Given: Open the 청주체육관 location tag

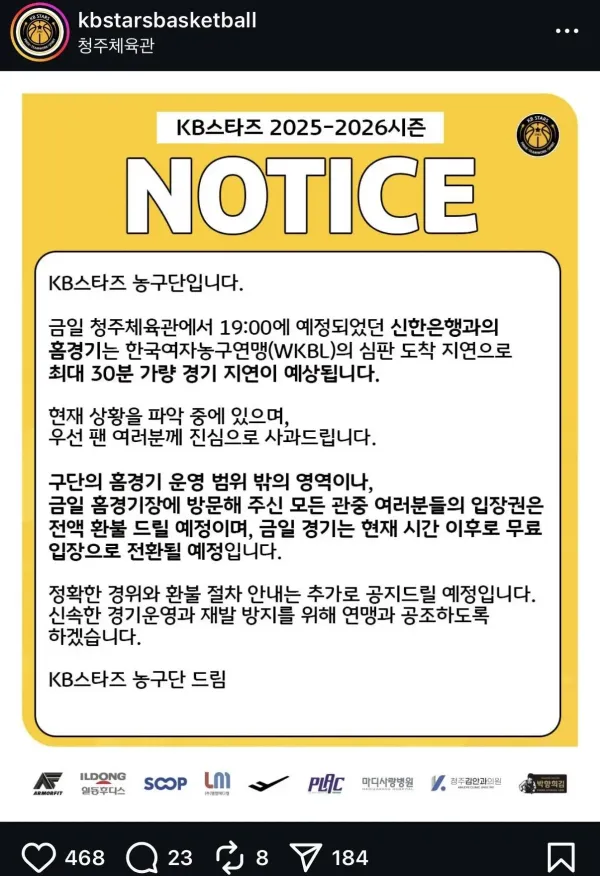Looking at the screenshot, I should coord(115,45).
